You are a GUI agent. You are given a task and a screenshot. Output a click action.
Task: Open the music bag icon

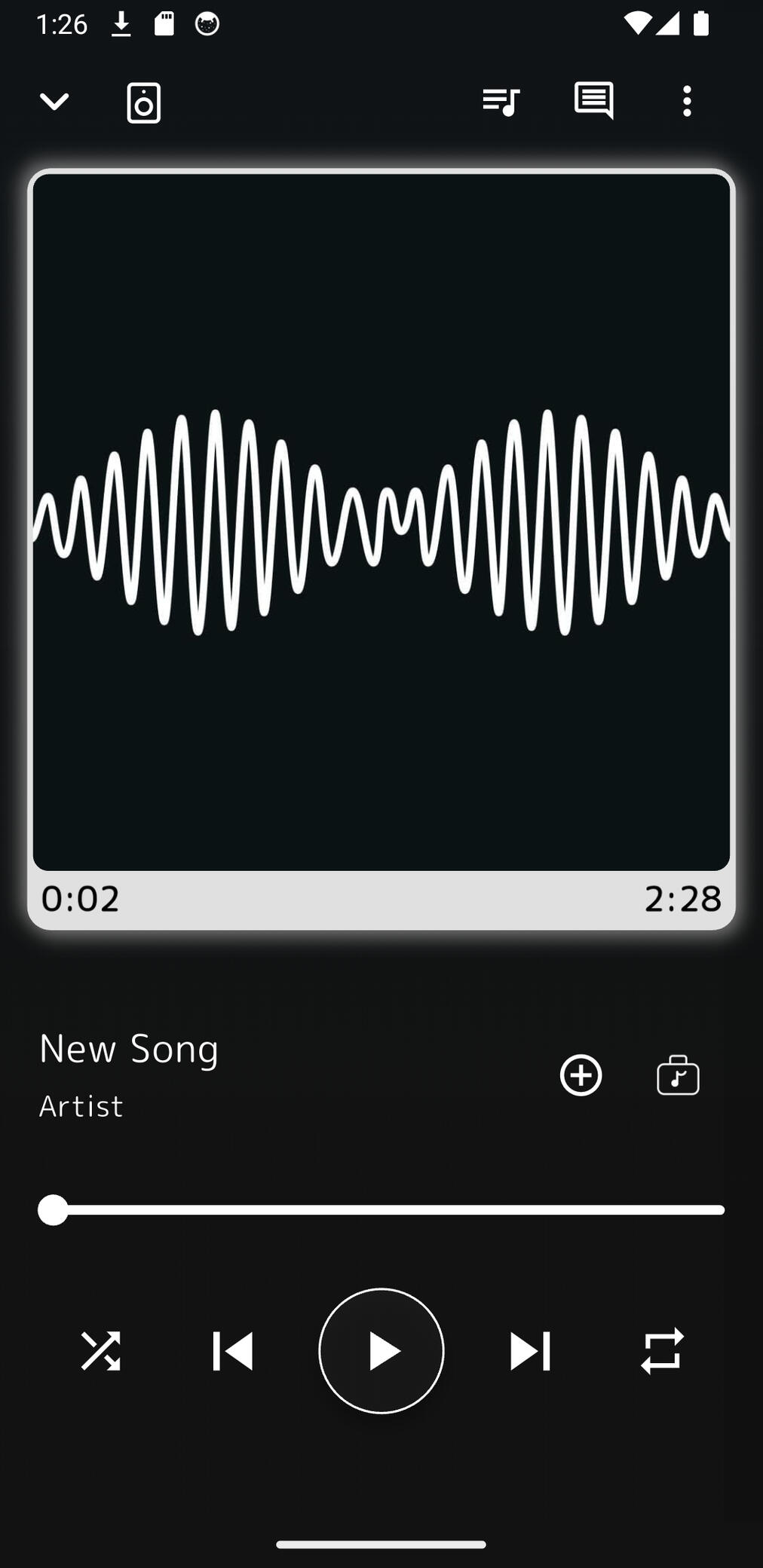678,1075
